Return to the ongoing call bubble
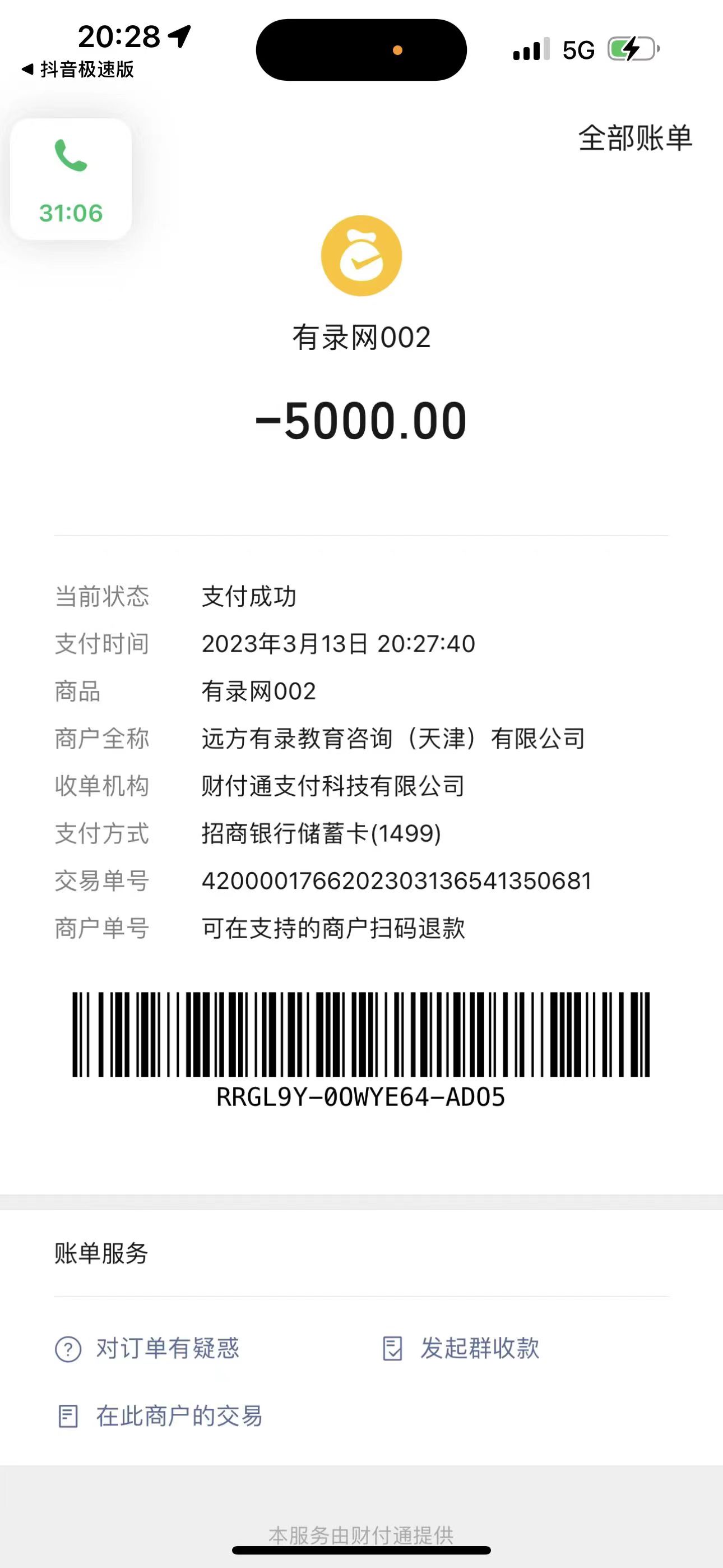Screen dimensions: 723x1568 pos(71,179)
